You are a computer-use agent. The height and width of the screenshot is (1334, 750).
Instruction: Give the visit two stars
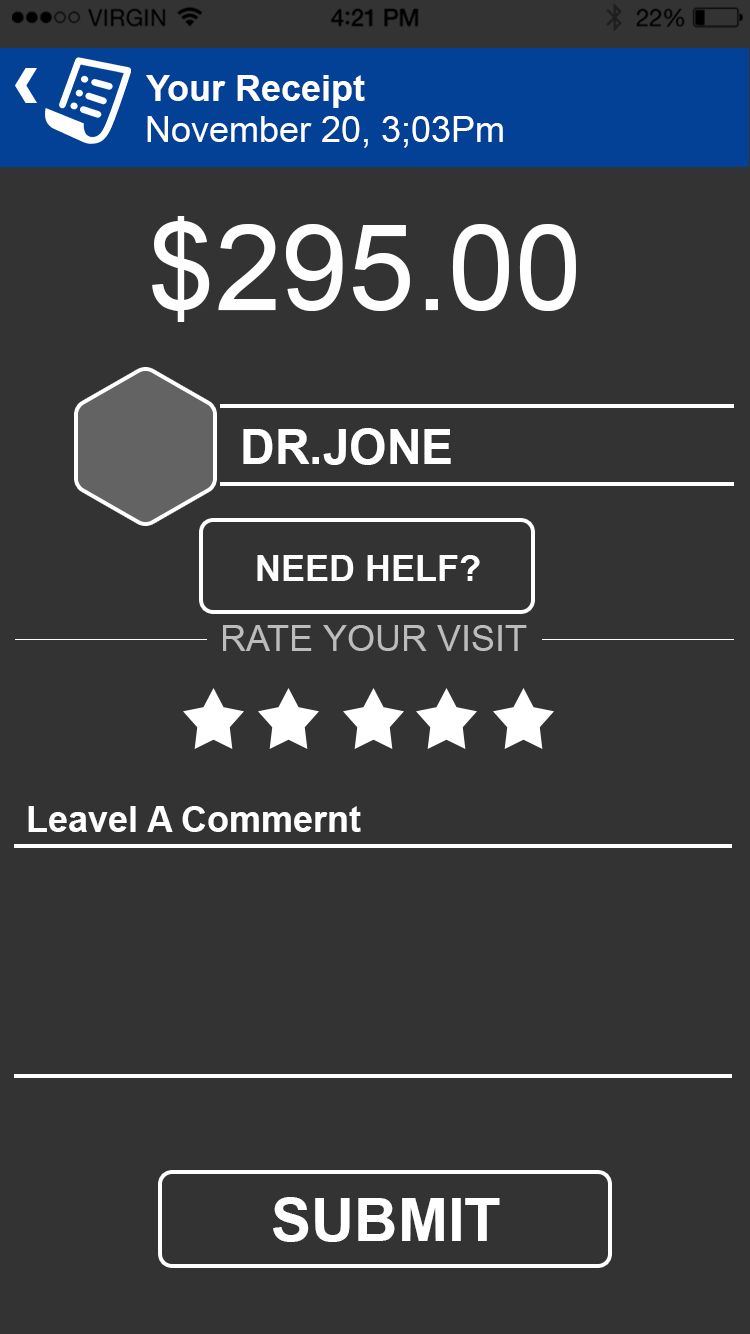(x=289, y=720)
